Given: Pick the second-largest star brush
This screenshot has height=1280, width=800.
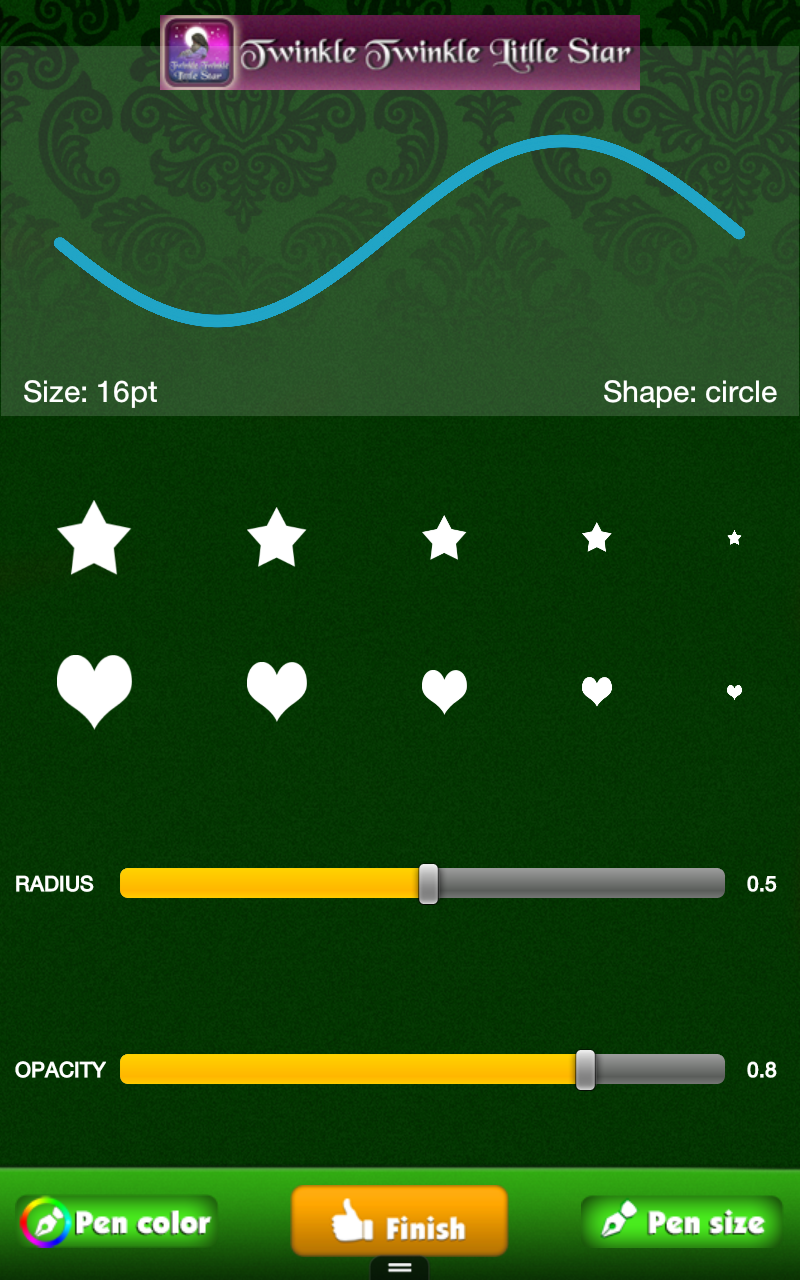Looking at the screenshot, I should pos(276,539).
